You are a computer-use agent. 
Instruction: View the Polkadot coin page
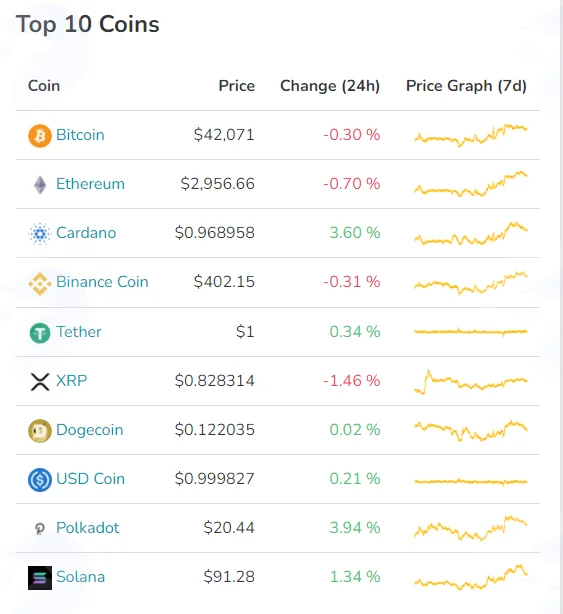point(87,528)
